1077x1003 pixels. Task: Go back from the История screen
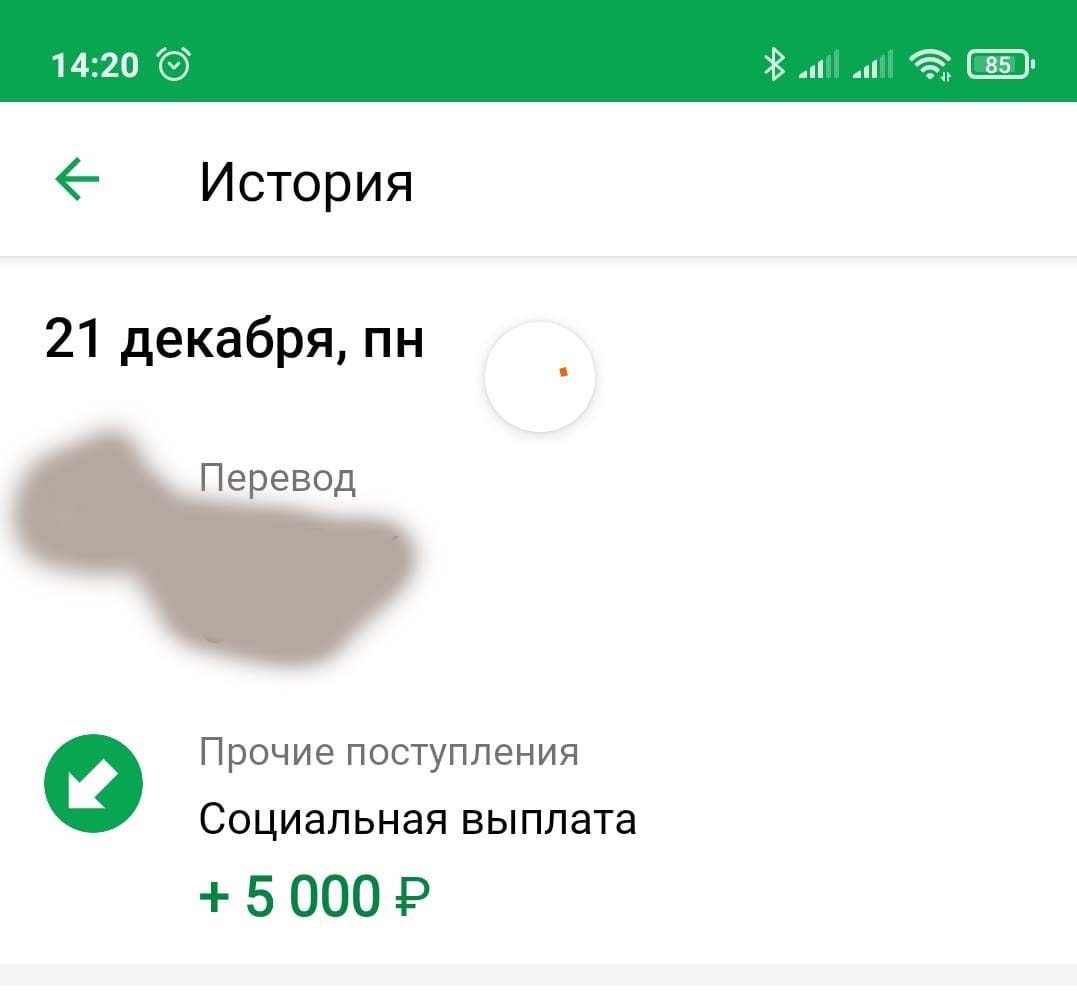(x=77, y=181)
